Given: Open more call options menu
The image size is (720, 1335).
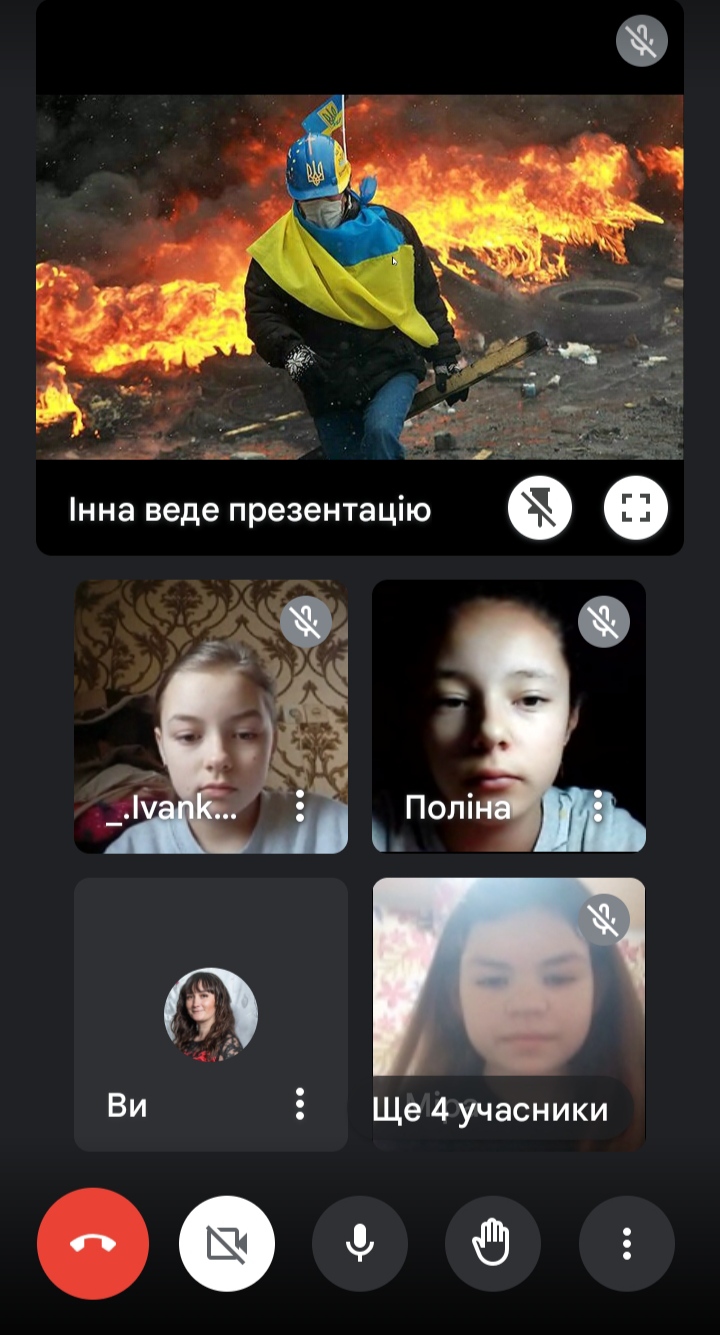Looking at the screenshot, I should click(627, 1244).
